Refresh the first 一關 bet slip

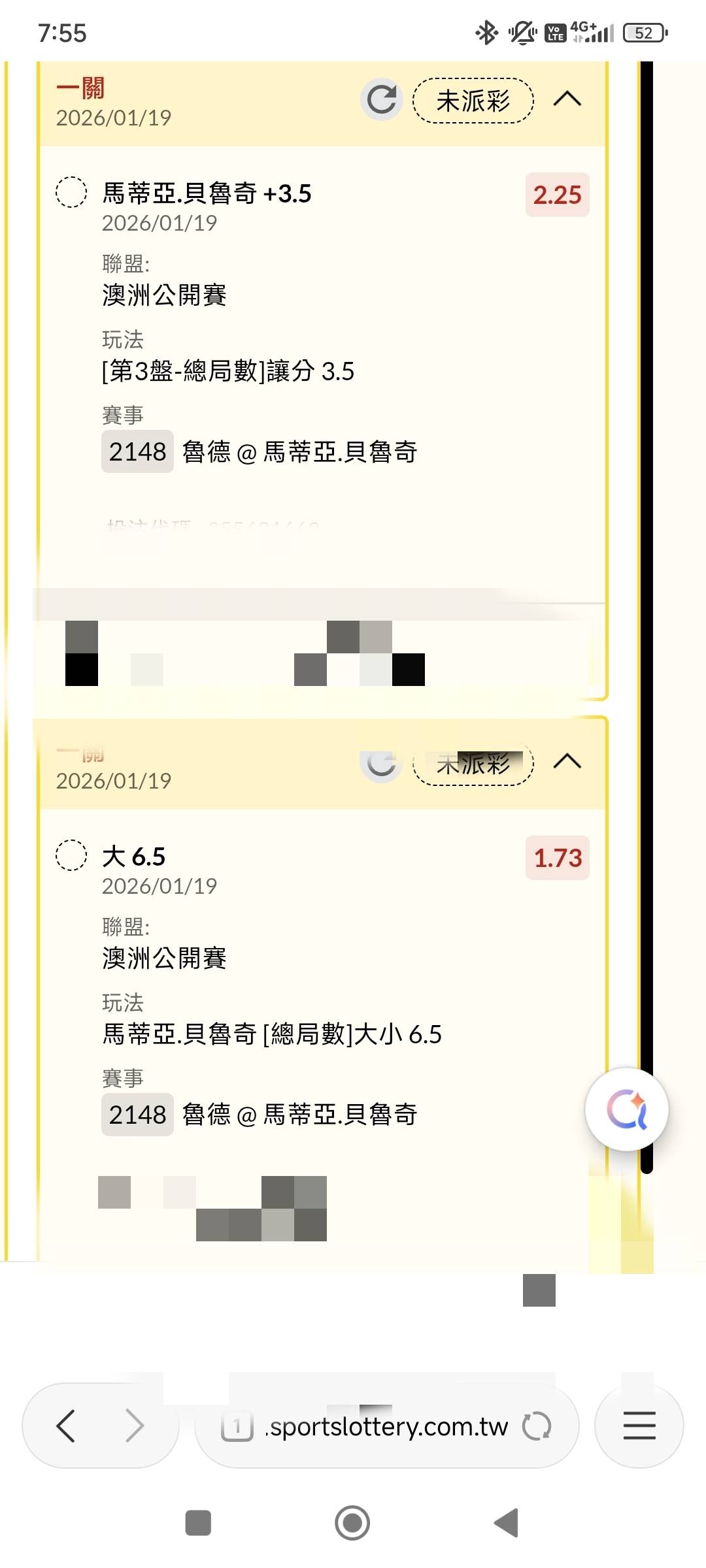(x=381, y=99)
